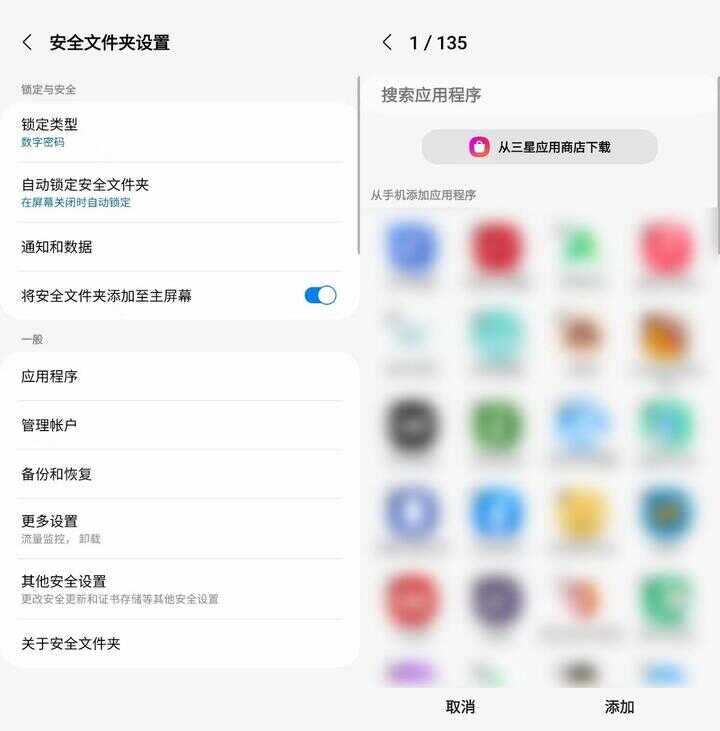Open 通知和数据 settings

tap(180, 247)
